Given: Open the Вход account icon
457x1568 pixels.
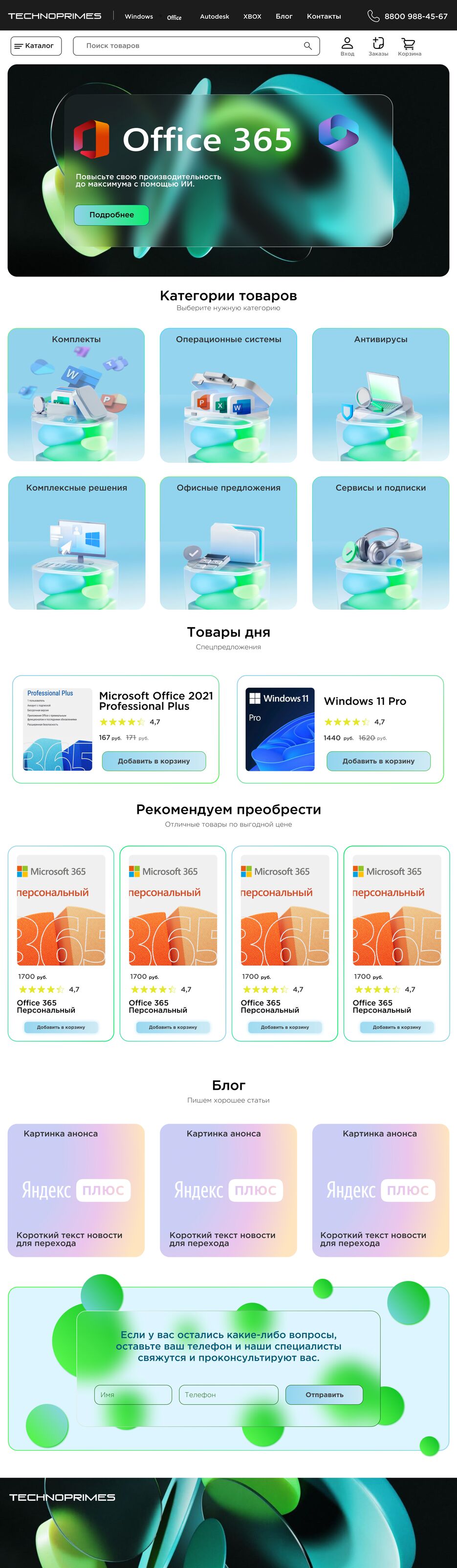Looking at the screenshot, I should click(348, 45).
